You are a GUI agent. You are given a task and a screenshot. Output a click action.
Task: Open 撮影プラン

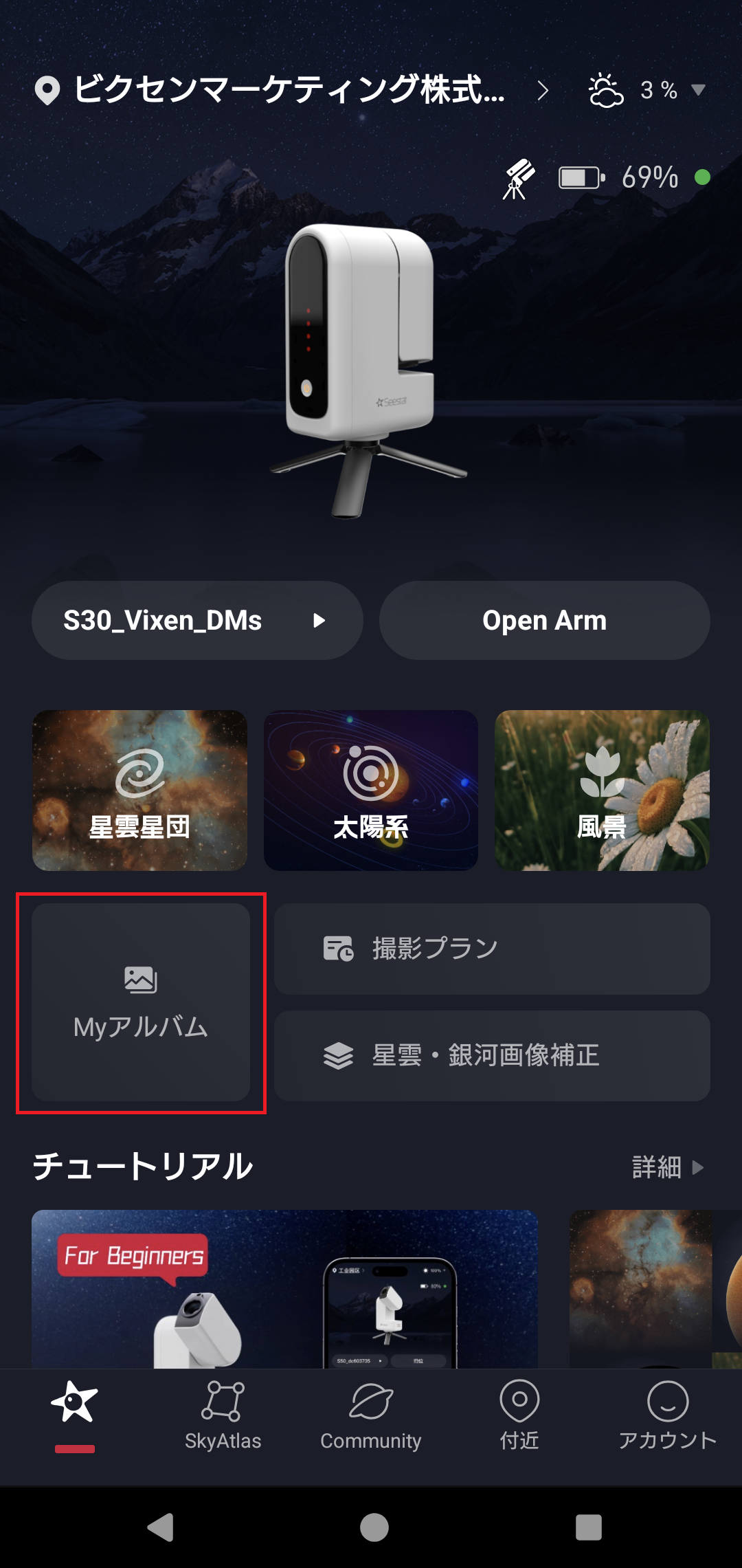pyautogui.click(x=492, y=949)
